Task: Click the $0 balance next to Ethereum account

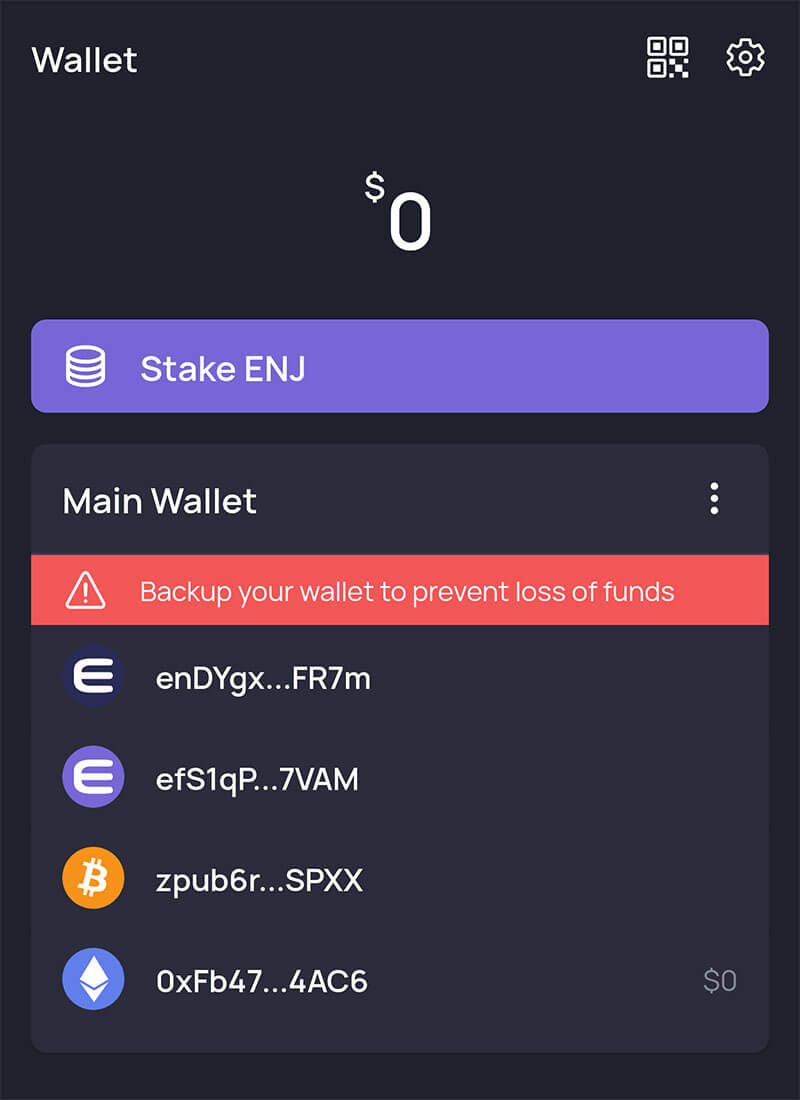Action: click(719, 980)
